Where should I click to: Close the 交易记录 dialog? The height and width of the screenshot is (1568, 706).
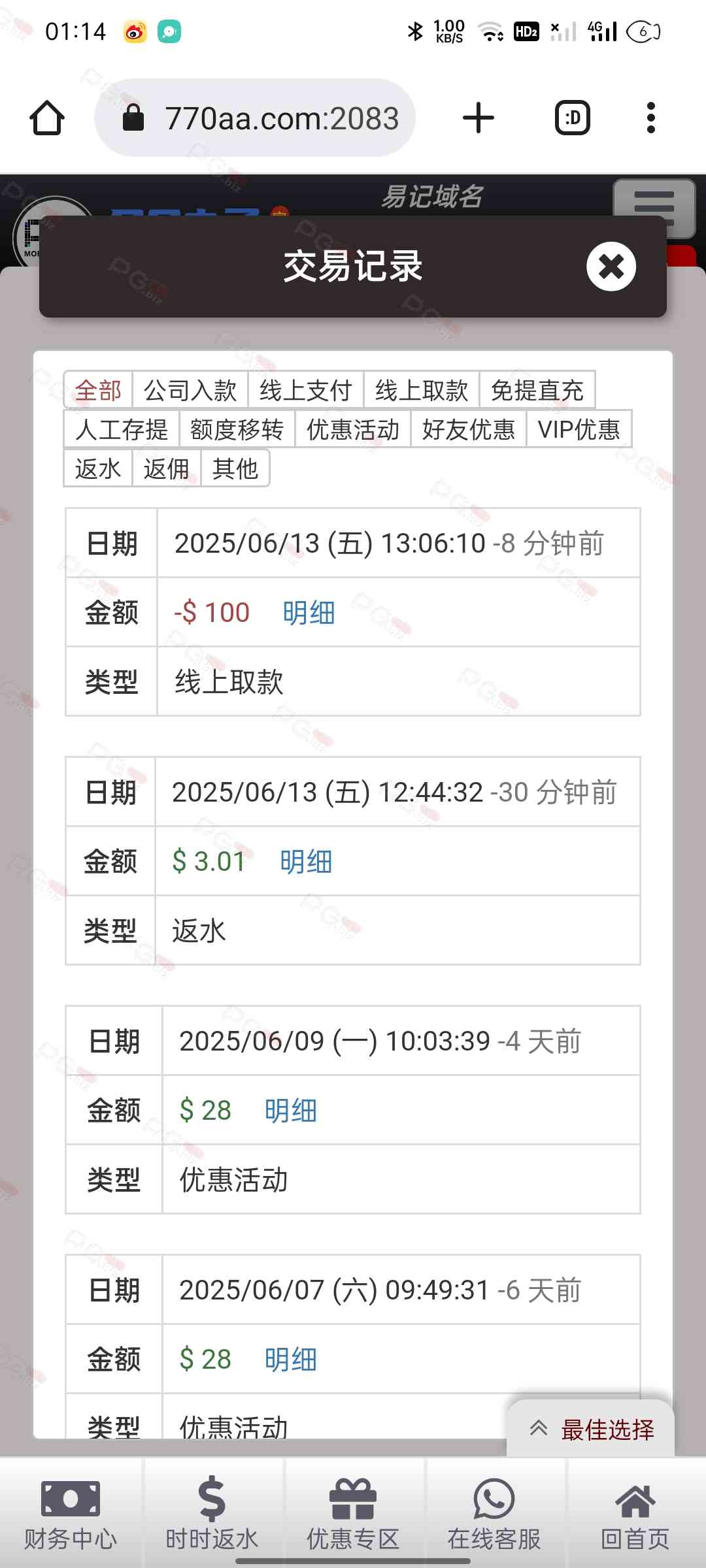pyautogui.click(x=611, y=267)
